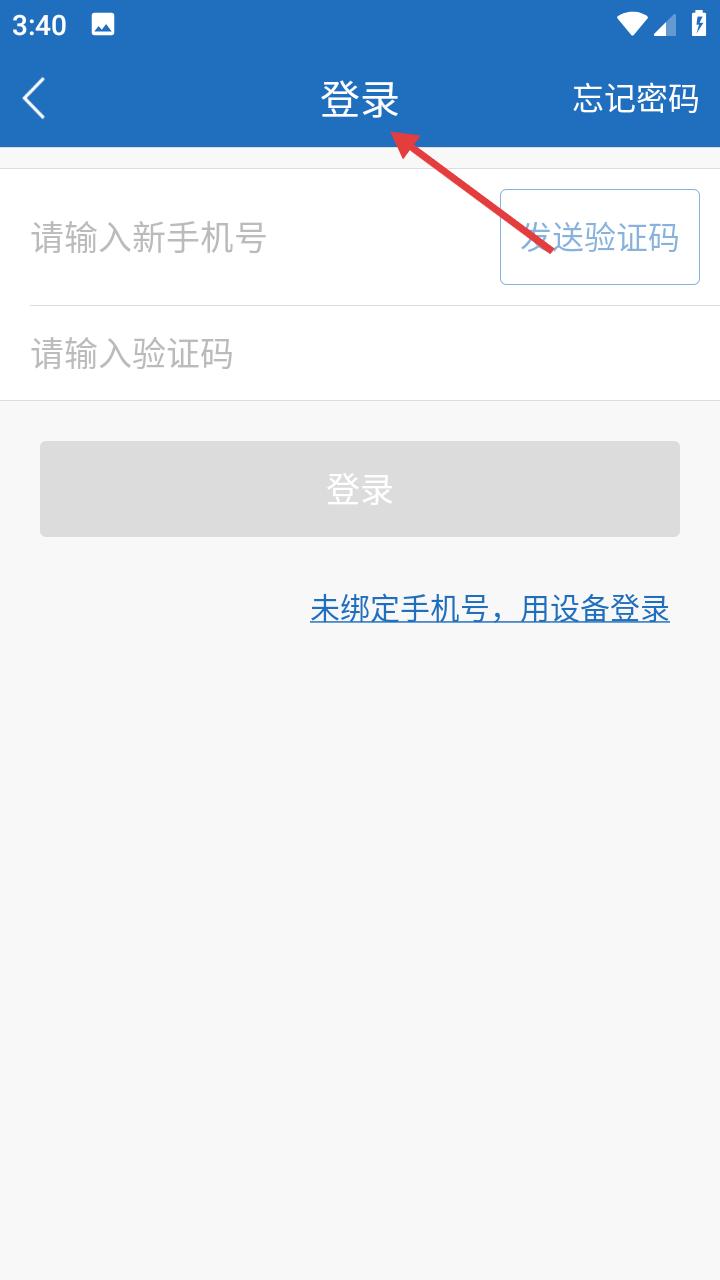Open the 忘记密码 forgot password option
Screen dimensions: 720x1280
(x=636, y=98)
